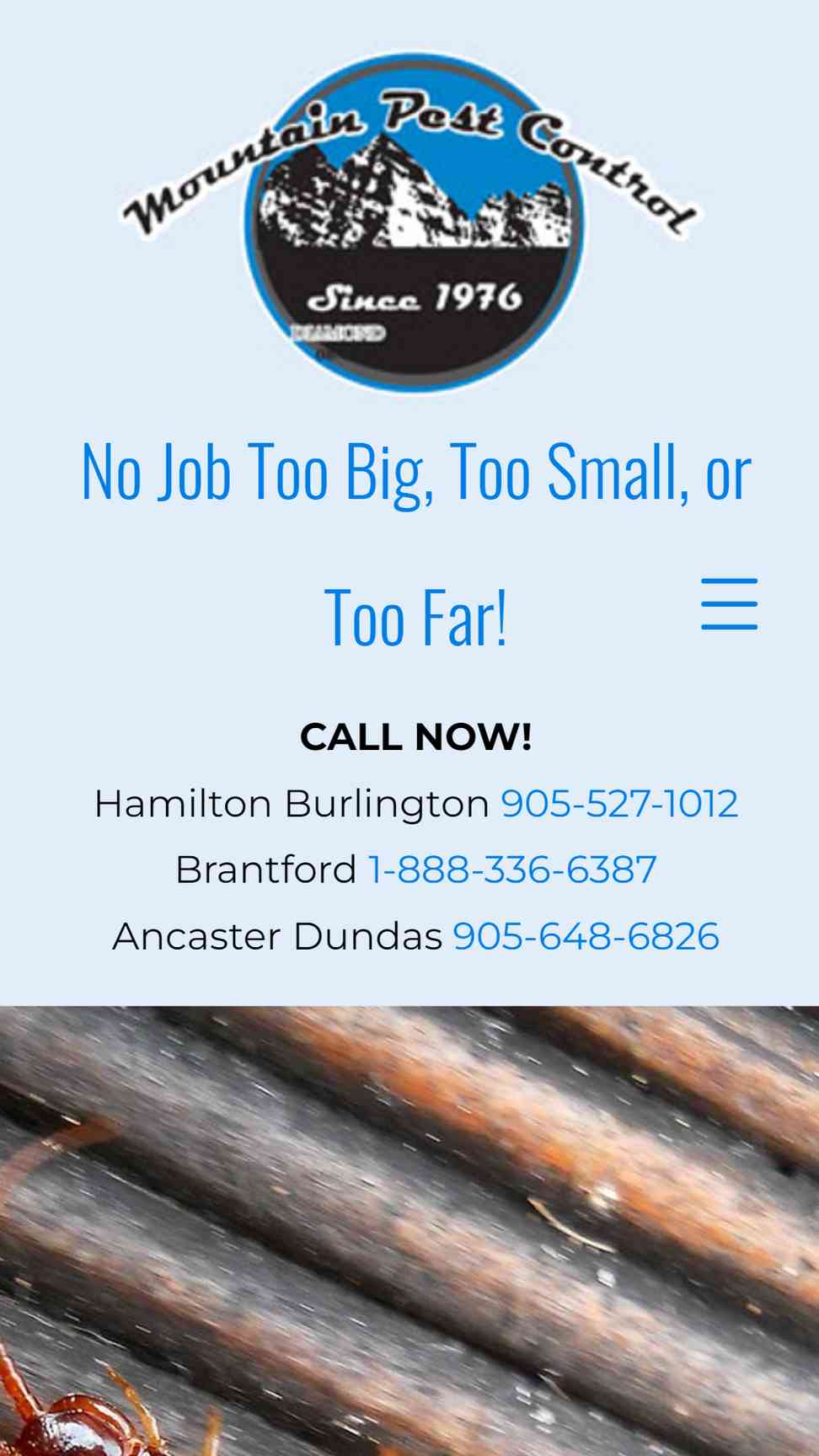Call Brantford toll-free number 1-888-336-6387

click(512, 870)
